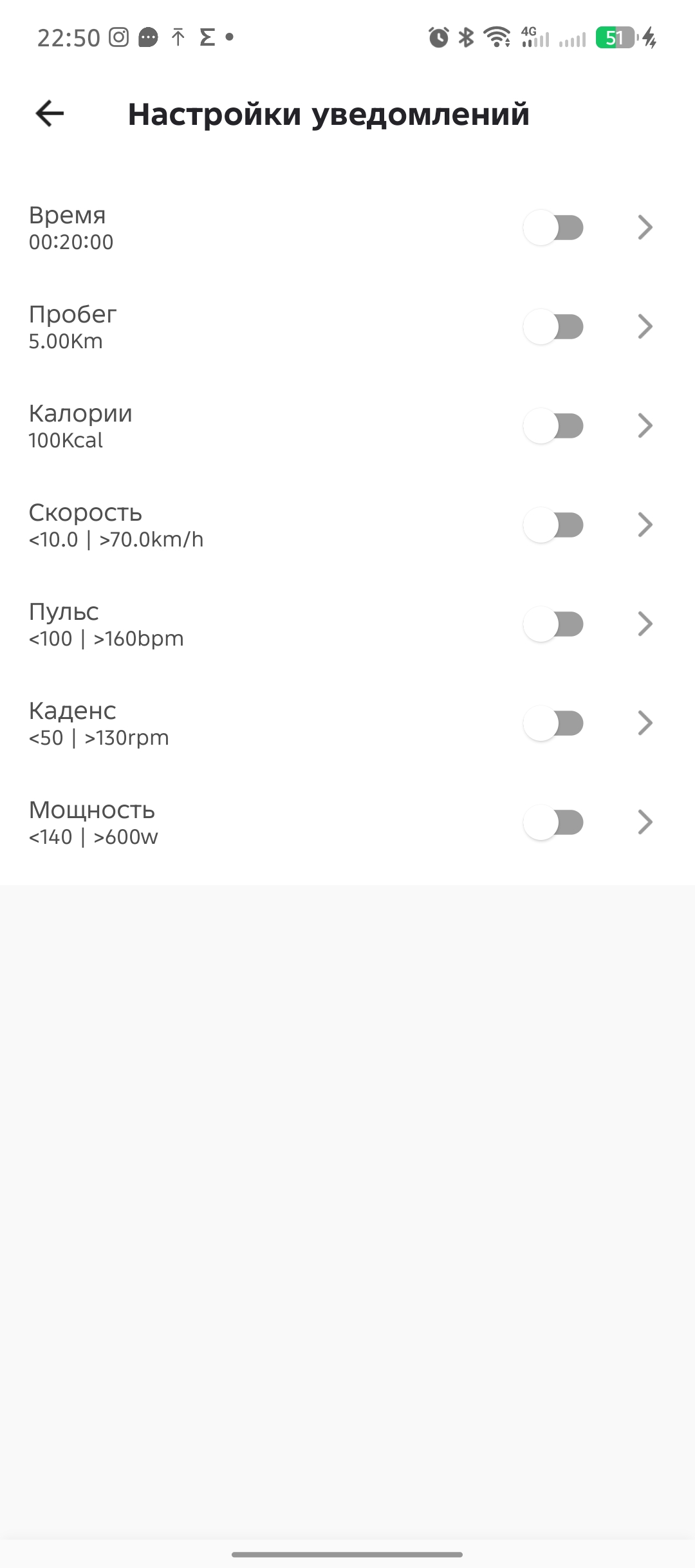Open Скорость limits via its chevron
695x1568 pixels.
point(645,525)
